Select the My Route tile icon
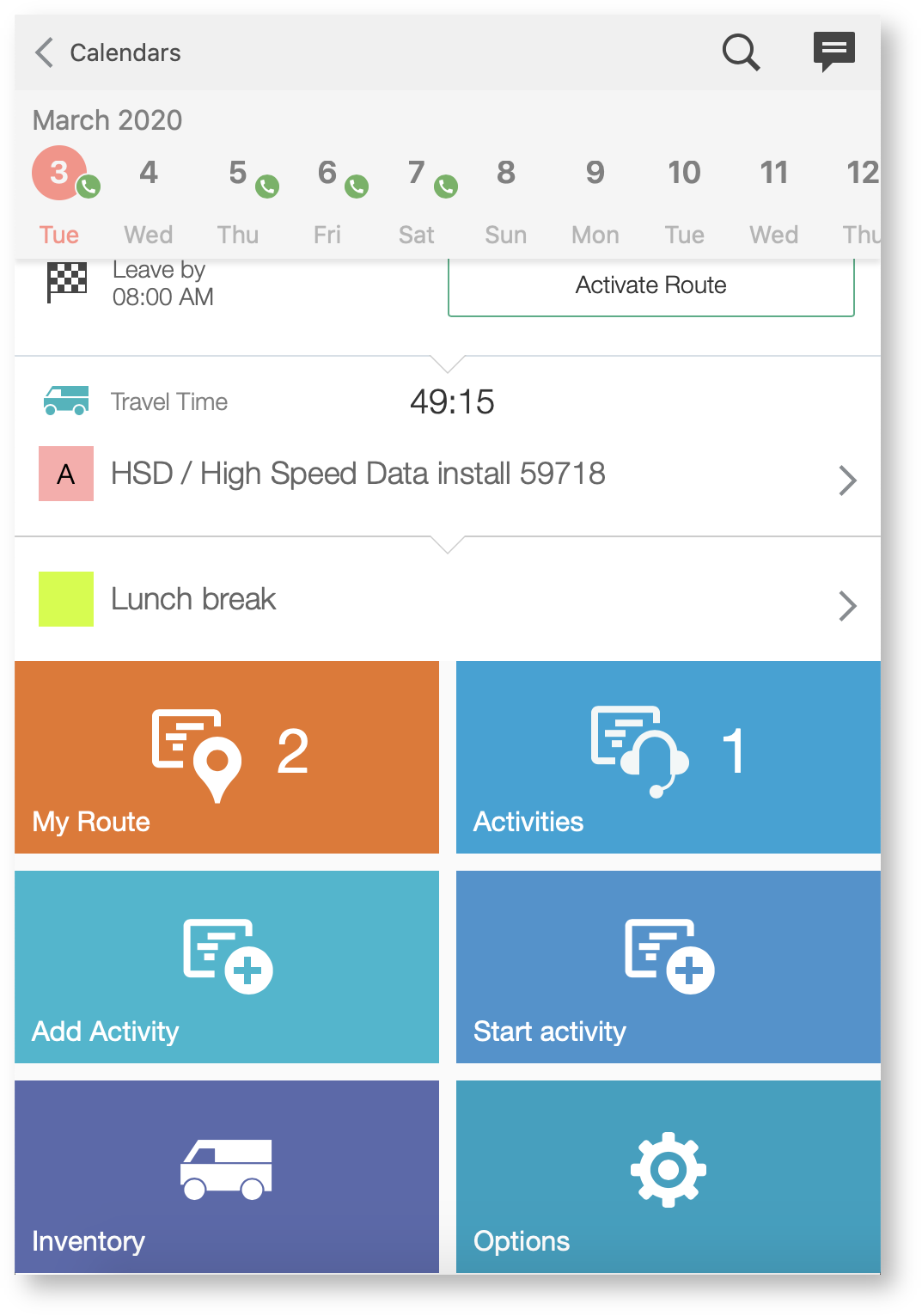This screenshot has width=922, height=1316. [198, 752]
